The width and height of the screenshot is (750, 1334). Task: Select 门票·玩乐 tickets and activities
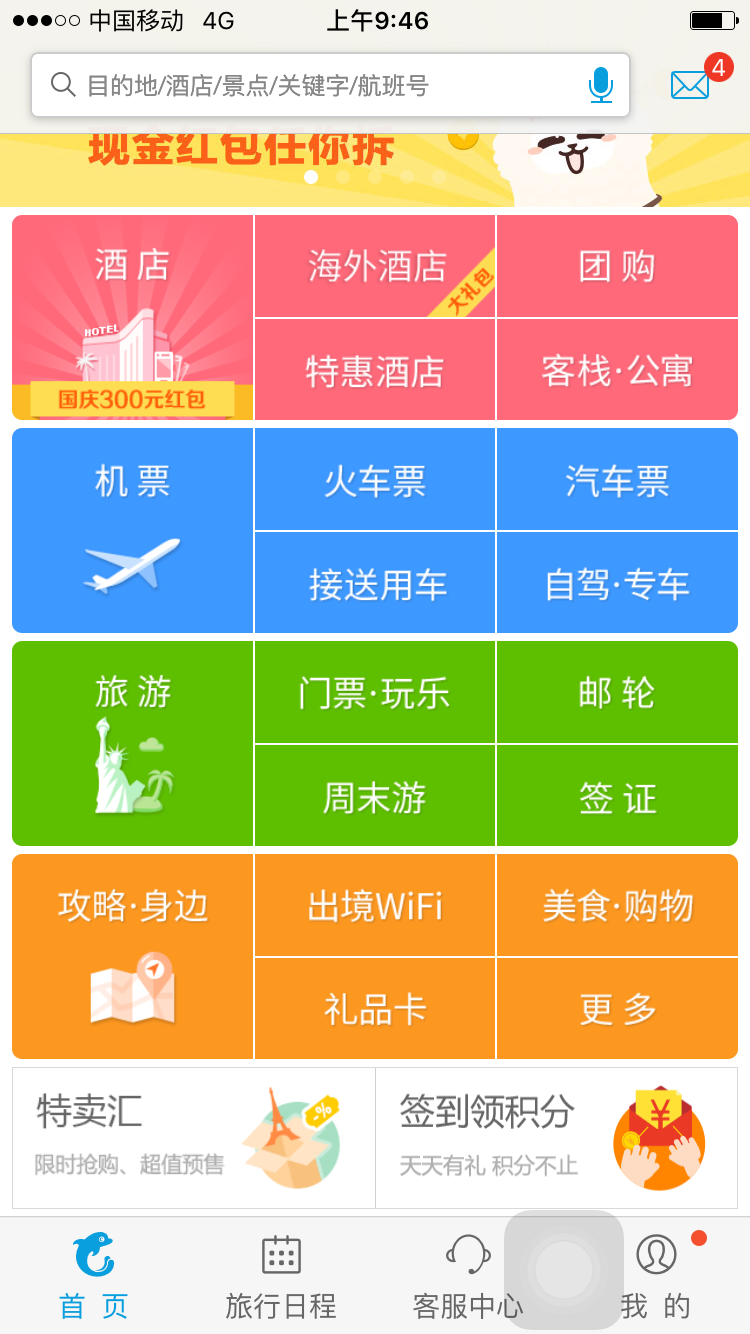click(375, 692)
